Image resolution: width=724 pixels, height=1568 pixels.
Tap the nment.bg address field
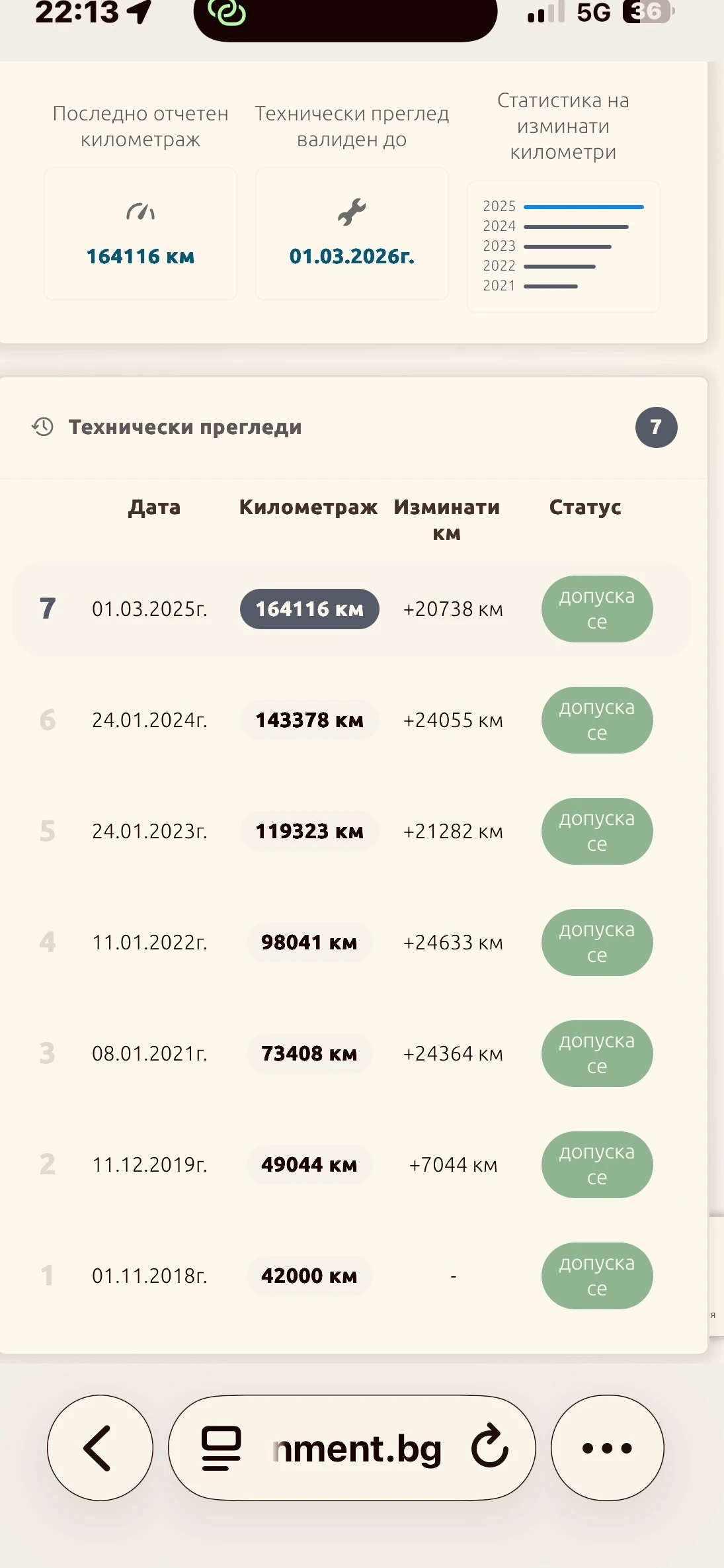coord(357,1448)
